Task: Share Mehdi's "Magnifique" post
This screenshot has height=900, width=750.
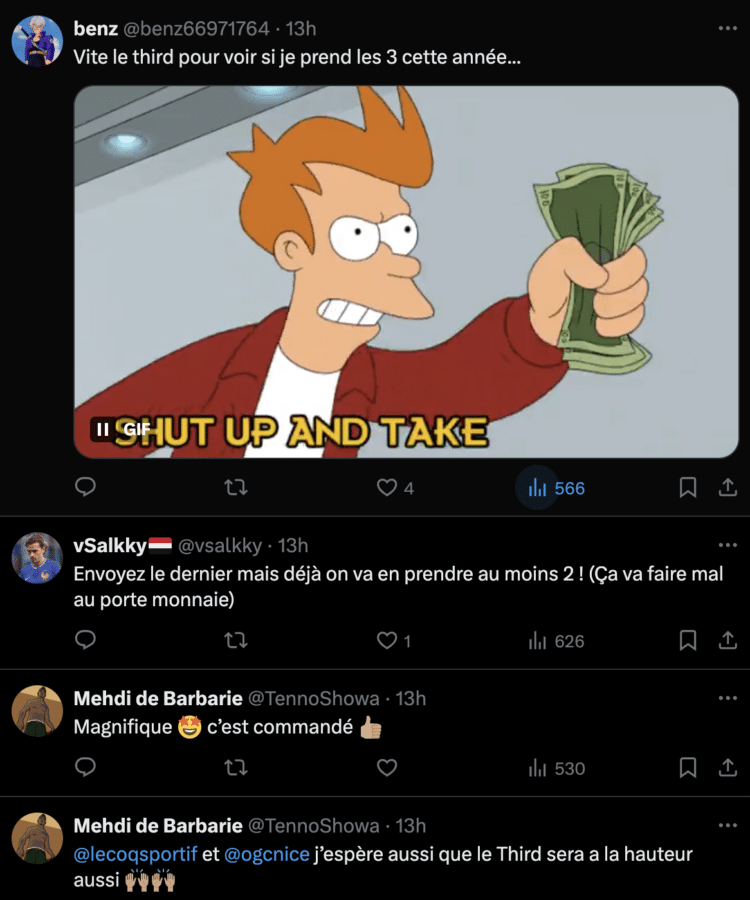Action: click(x=727, y=768)
